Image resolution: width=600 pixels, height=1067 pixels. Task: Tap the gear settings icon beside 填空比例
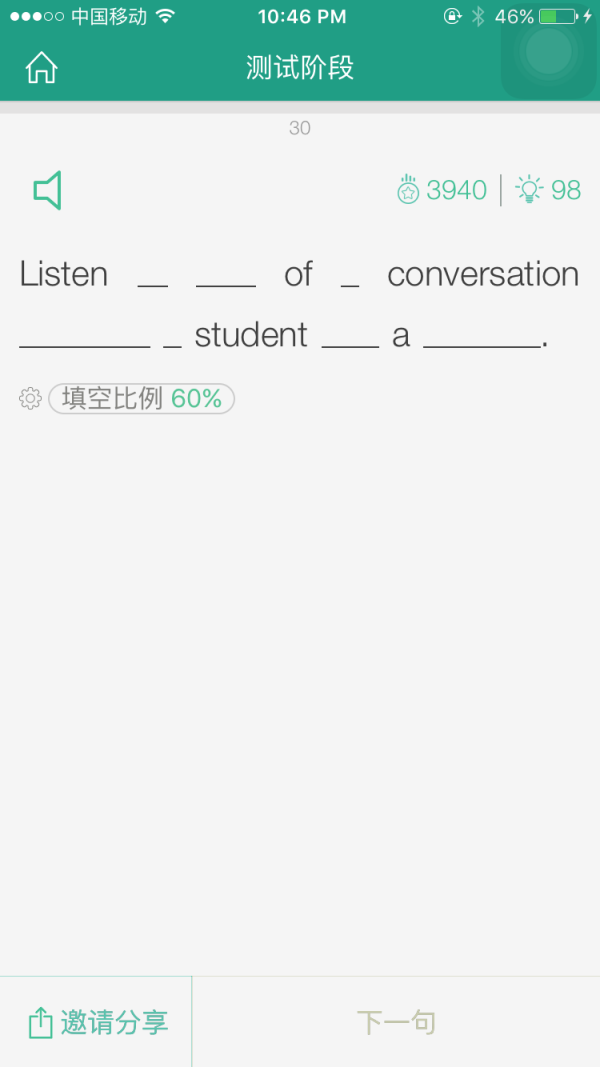click(30, 399)
